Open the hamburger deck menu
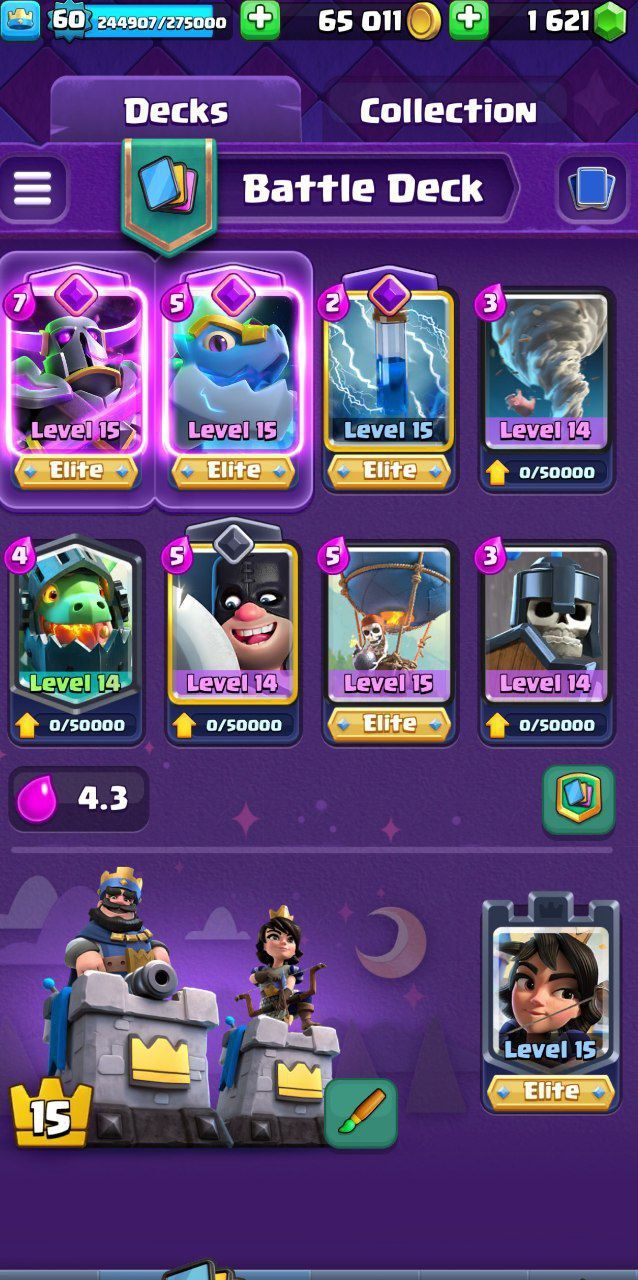 (x=32, y=188)
